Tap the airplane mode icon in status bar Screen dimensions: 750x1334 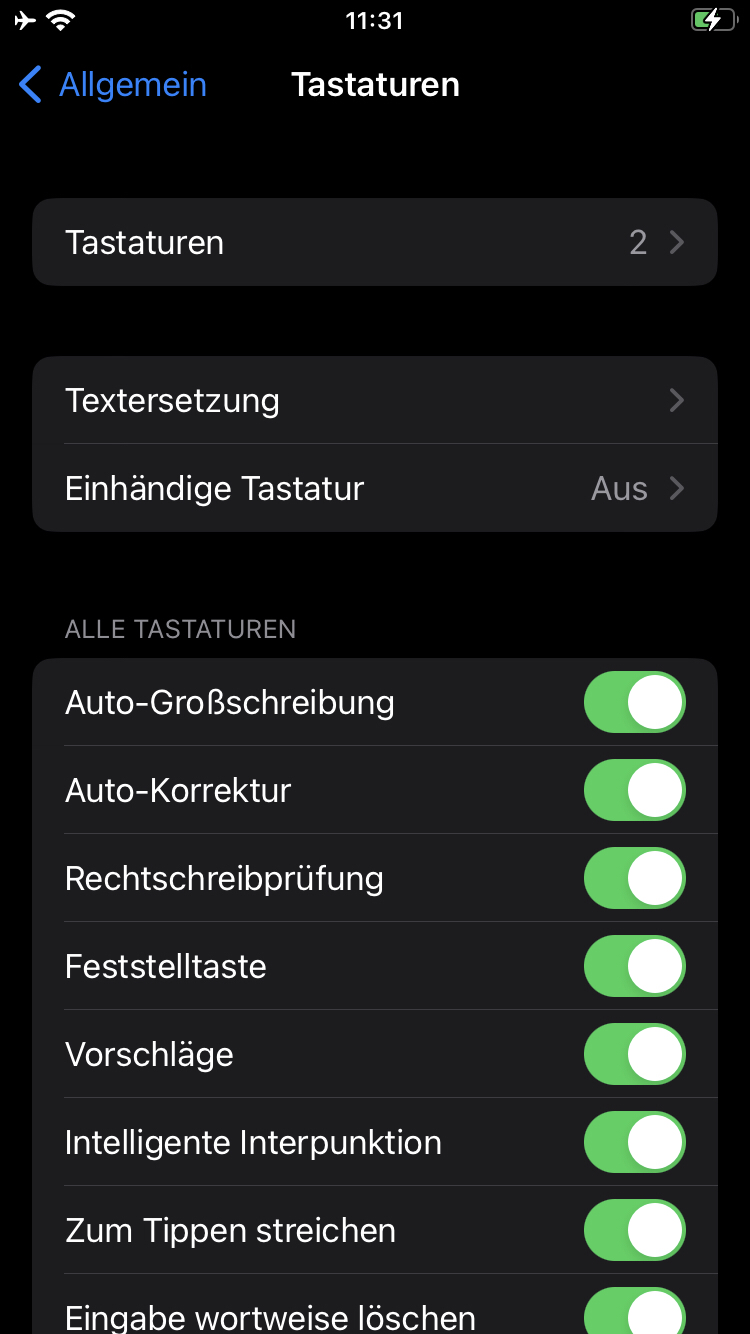(x=24, y=18)
